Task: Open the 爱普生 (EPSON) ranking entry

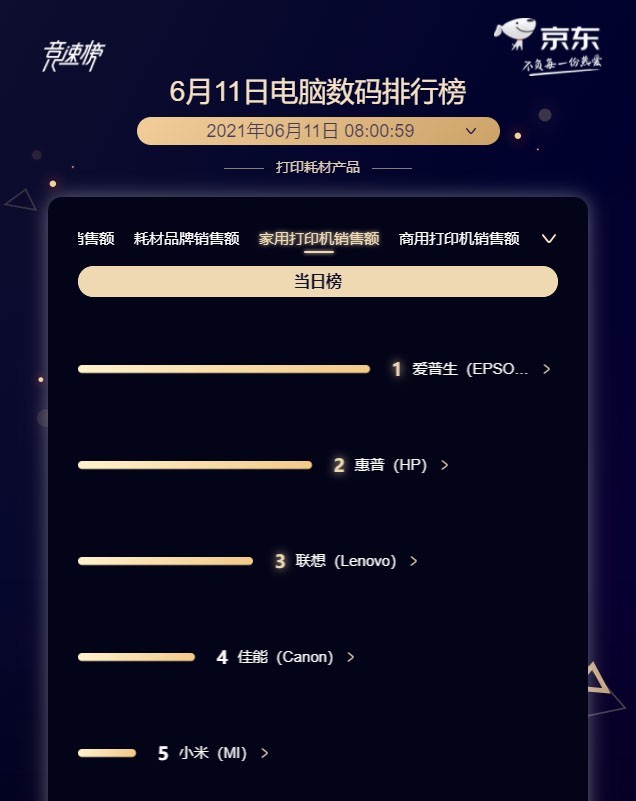Action: point(470,369)
